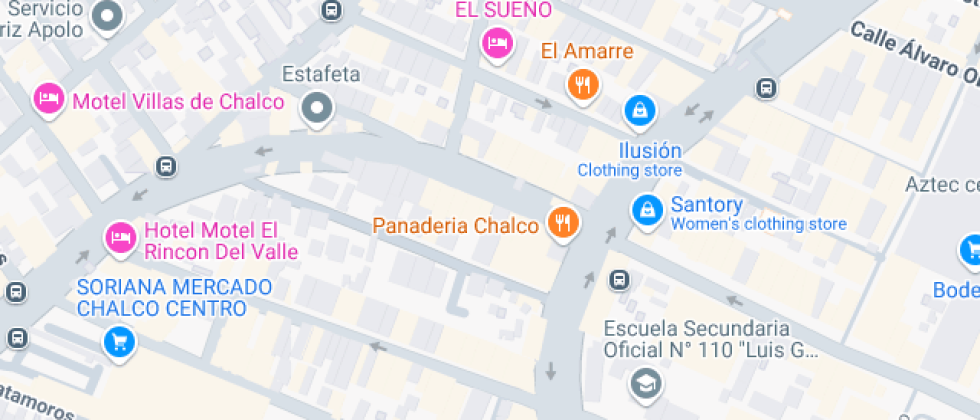Image resolution: width=980 pixels, height=420 pixels.
Task: Select the Estafeta map marker
Action: tap(318, 107)
